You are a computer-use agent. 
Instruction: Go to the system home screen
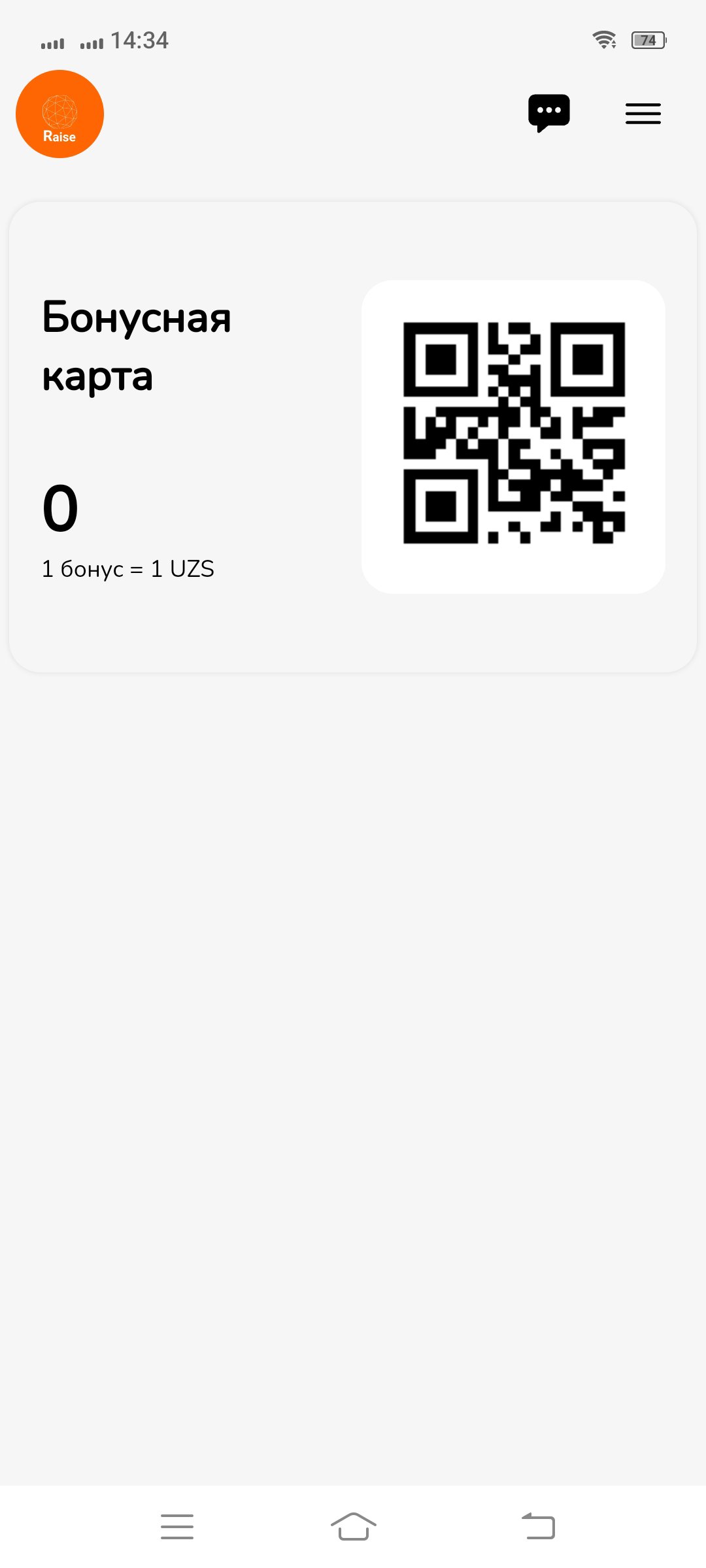[353, 1526]
